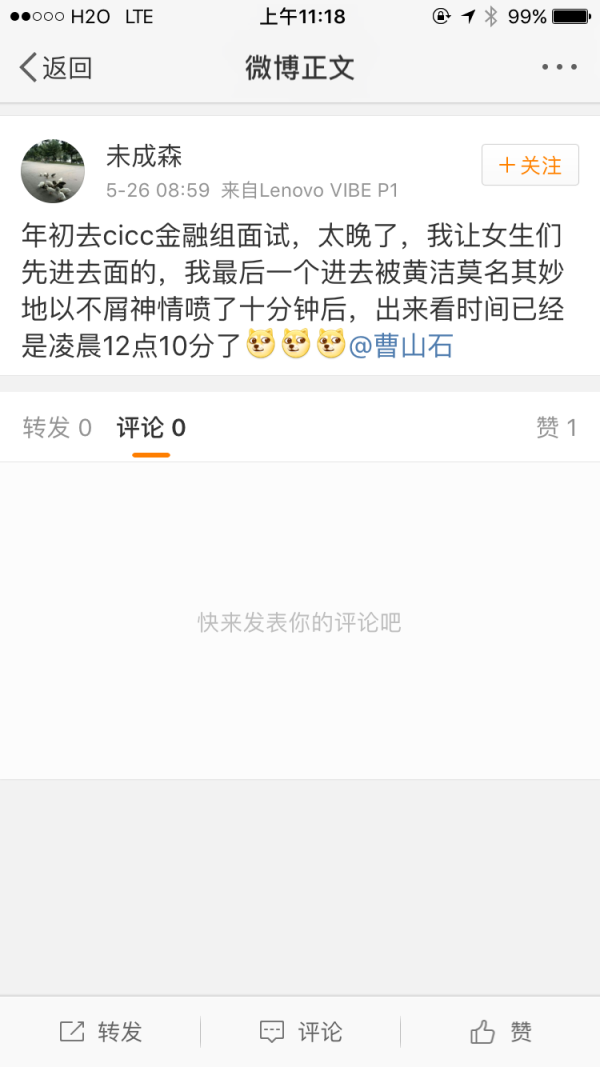Select the 评论 0 tab

point(151,428)
